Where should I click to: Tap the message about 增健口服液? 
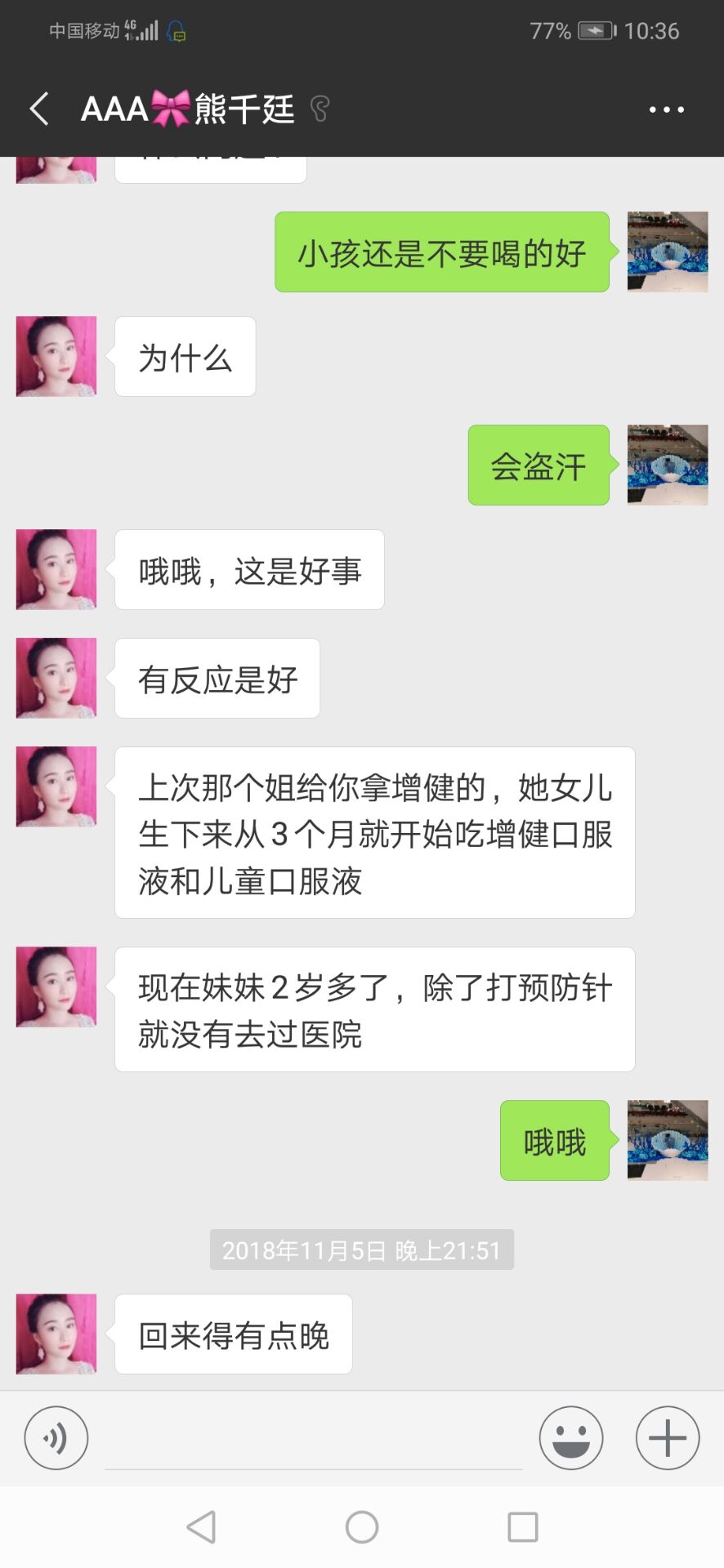tap(374, 835)
